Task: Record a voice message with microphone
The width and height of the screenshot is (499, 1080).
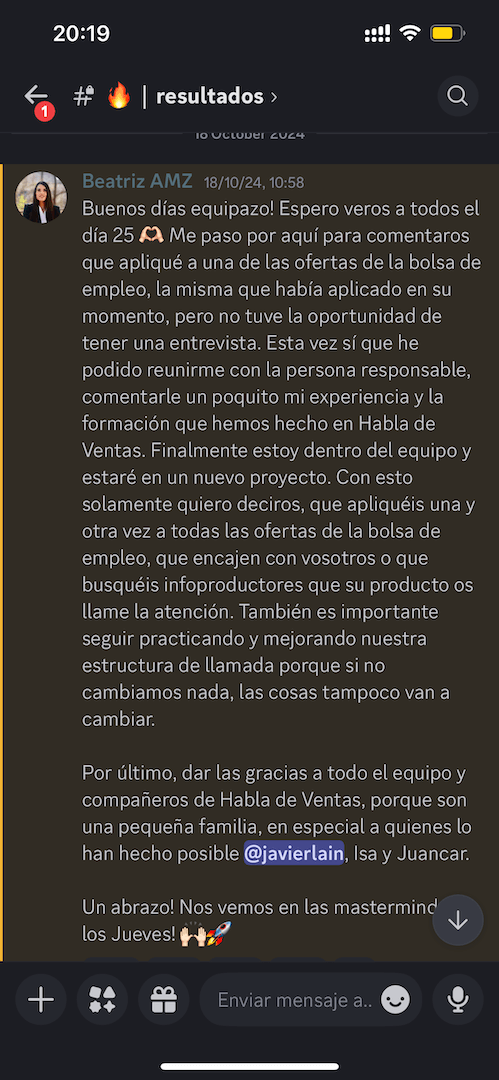Action: (458, 999)
